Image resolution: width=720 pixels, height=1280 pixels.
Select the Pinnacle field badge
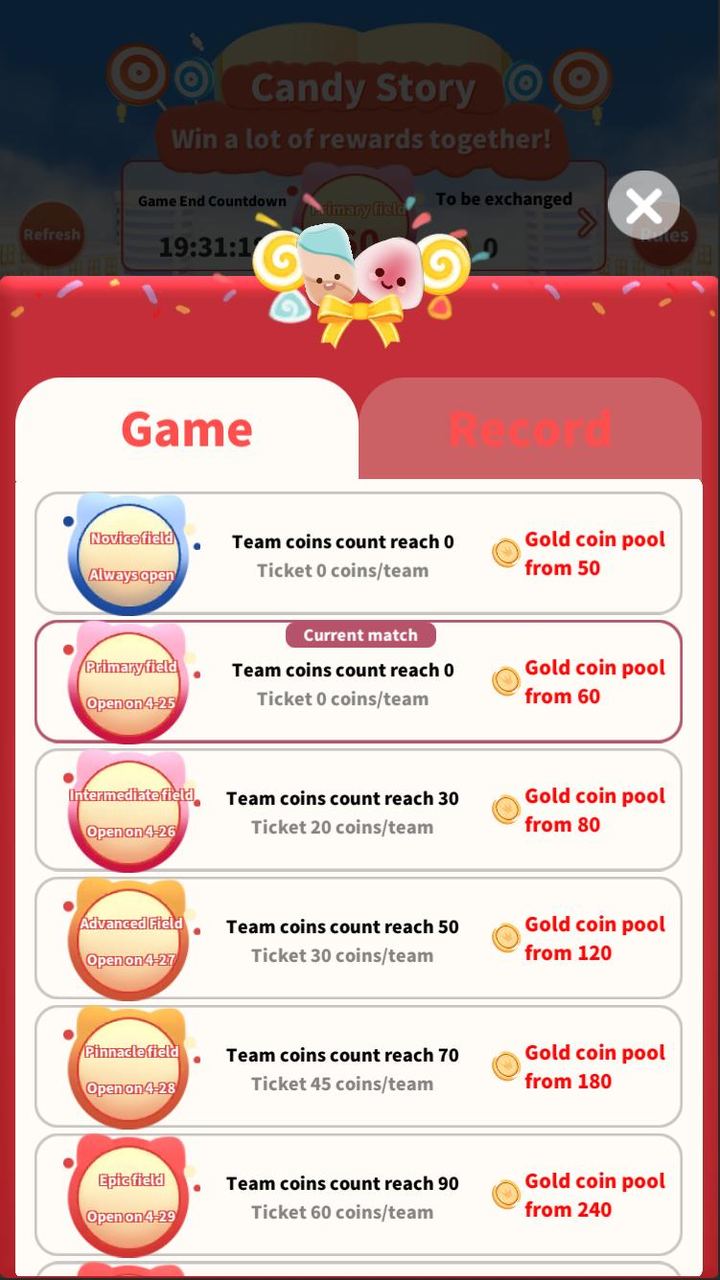128,1066
